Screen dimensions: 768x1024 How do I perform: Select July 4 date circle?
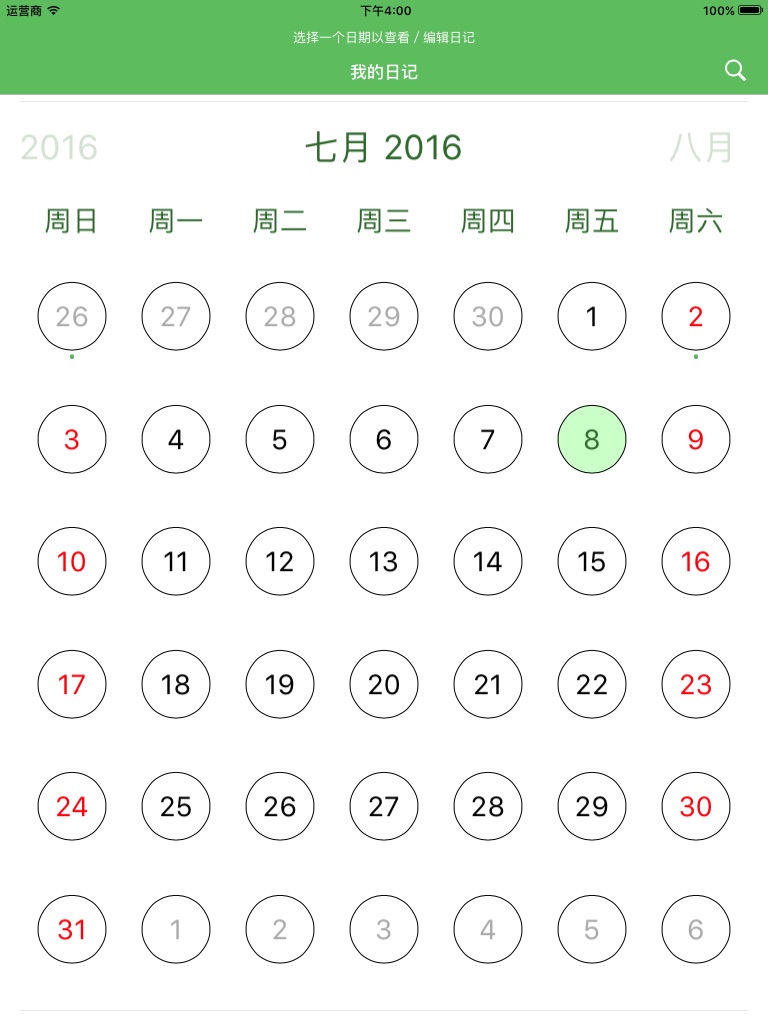click(176, 440)
